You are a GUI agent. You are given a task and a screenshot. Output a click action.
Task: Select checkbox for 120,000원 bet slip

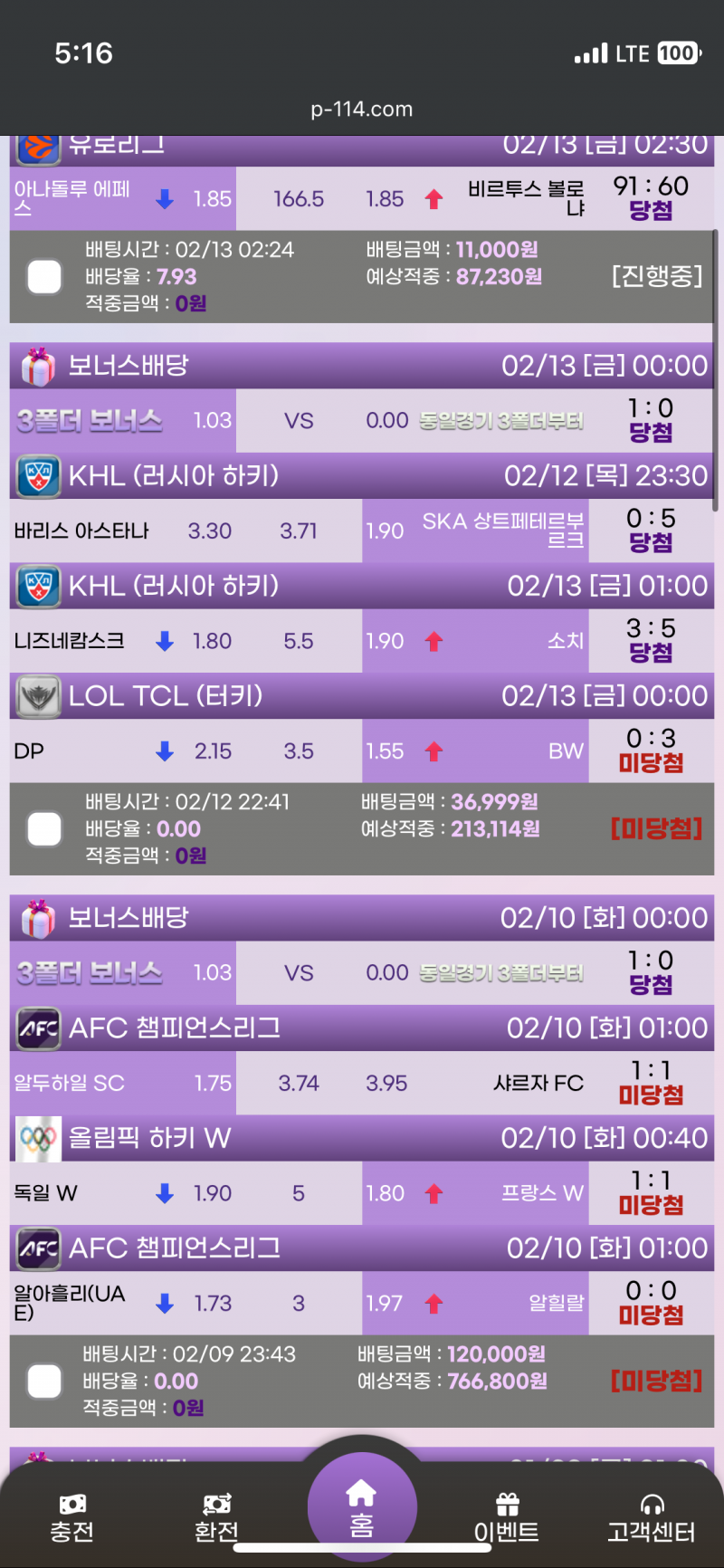(x=44, y=1381)
